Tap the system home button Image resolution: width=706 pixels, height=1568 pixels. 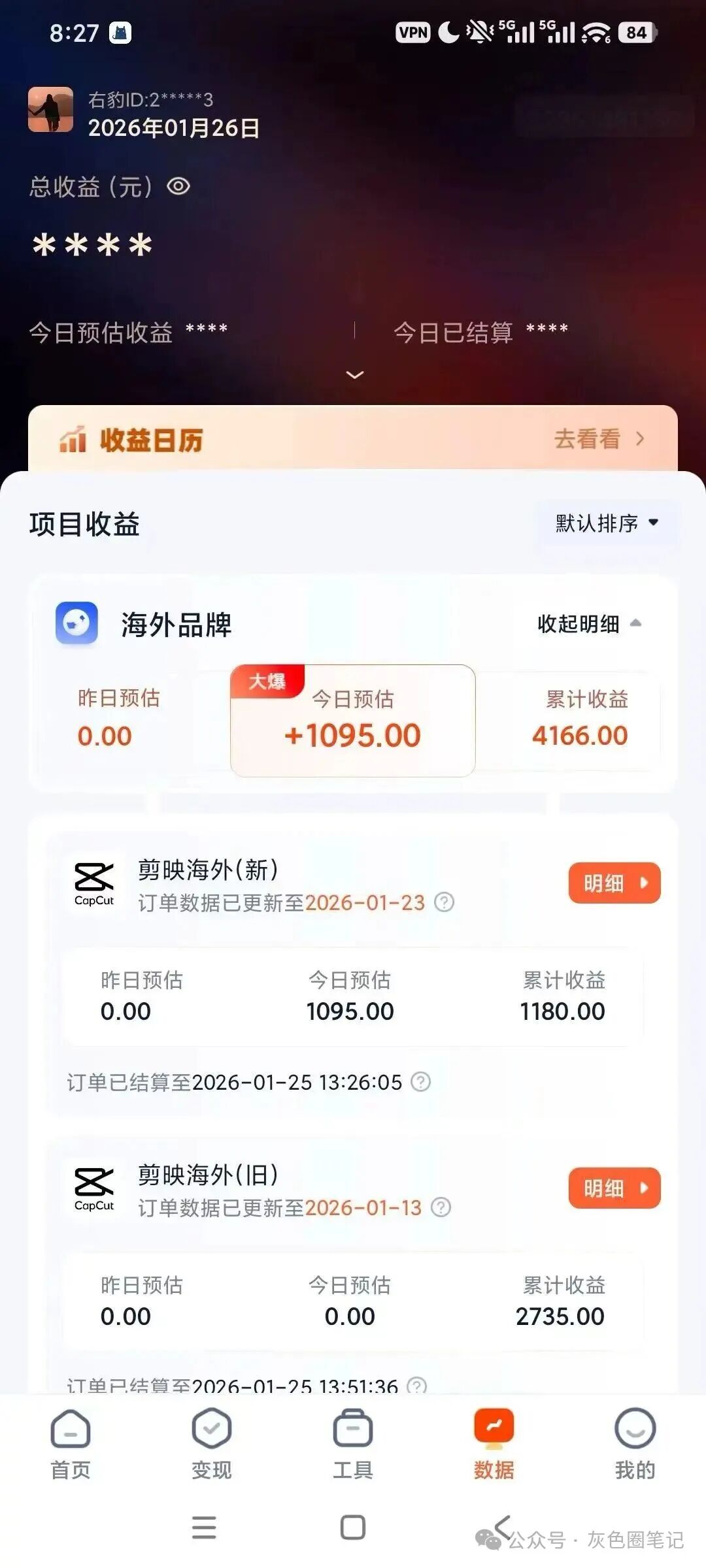353,1527
